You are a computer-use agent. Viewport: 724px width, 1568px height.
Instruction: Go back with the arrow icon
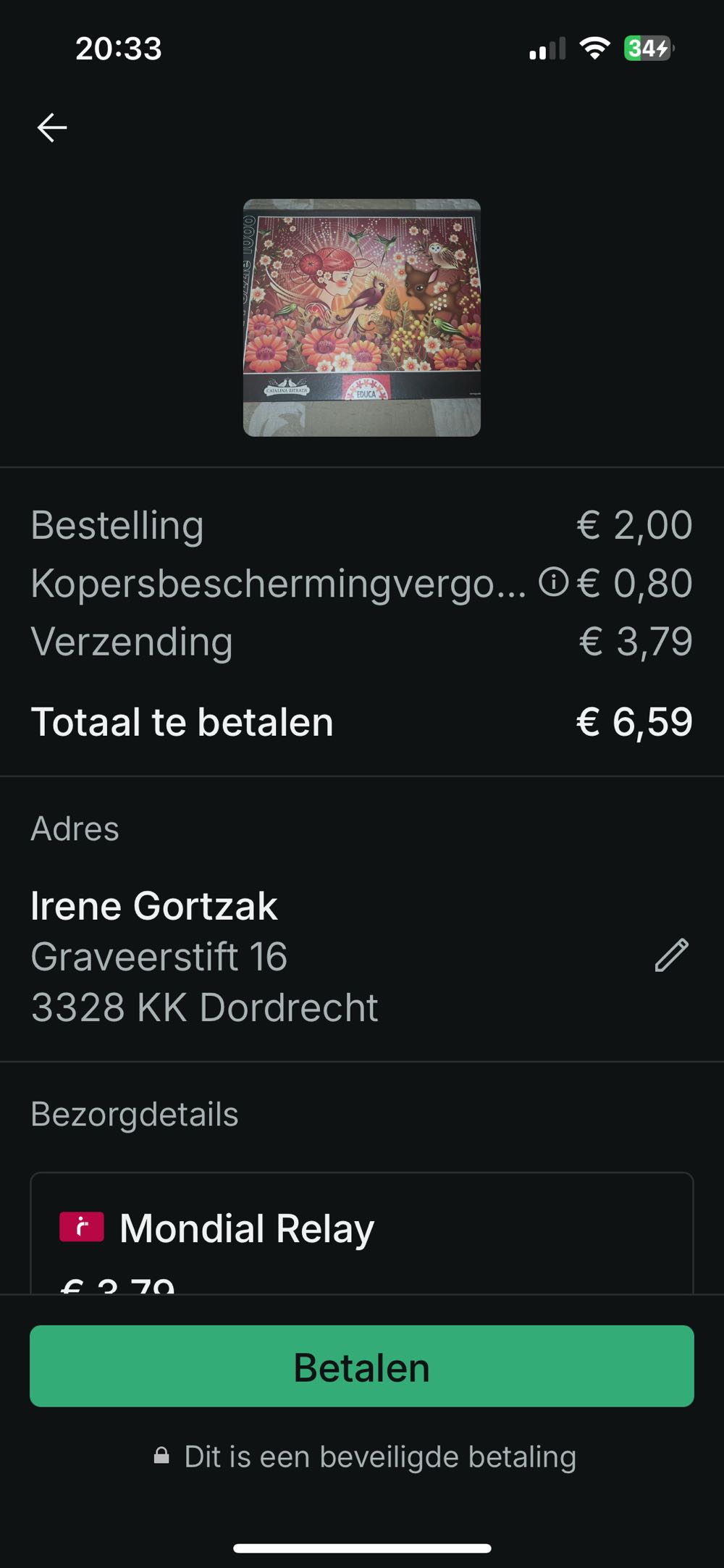click(x=52, y=127)
